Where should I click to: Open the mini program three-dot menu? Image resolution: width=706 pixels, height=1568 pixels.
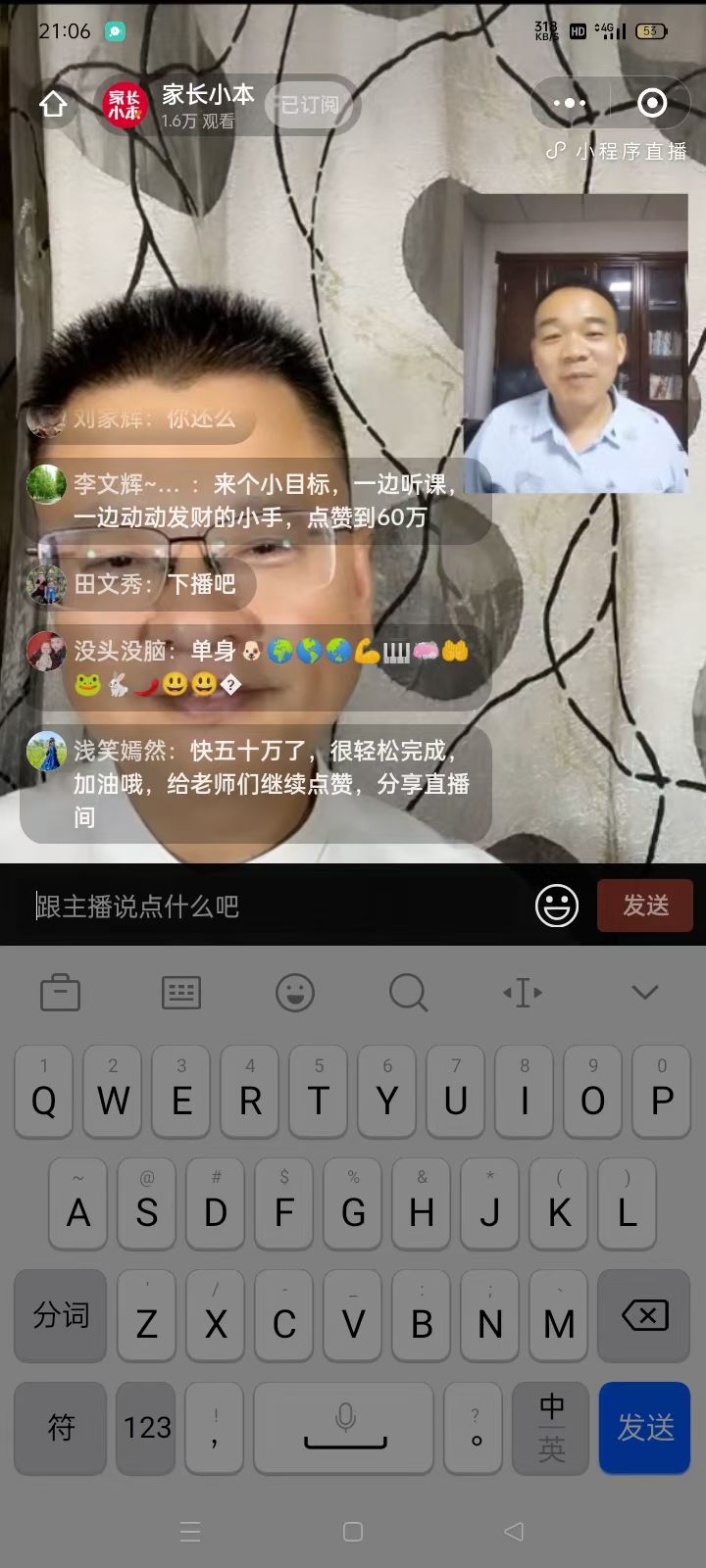(570, 103)
